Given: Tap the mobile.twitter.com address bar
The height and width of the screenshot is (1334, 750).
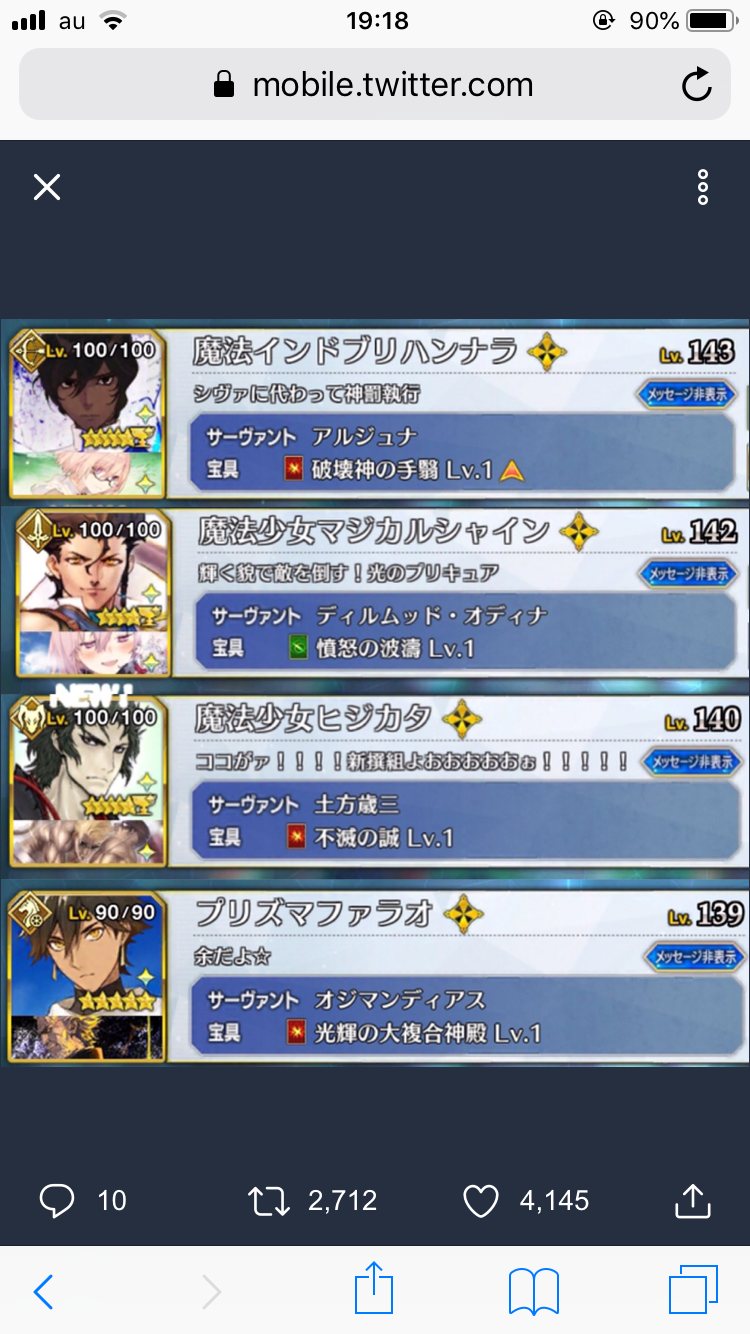Looking at the screenshot, I should pos(375,85).
